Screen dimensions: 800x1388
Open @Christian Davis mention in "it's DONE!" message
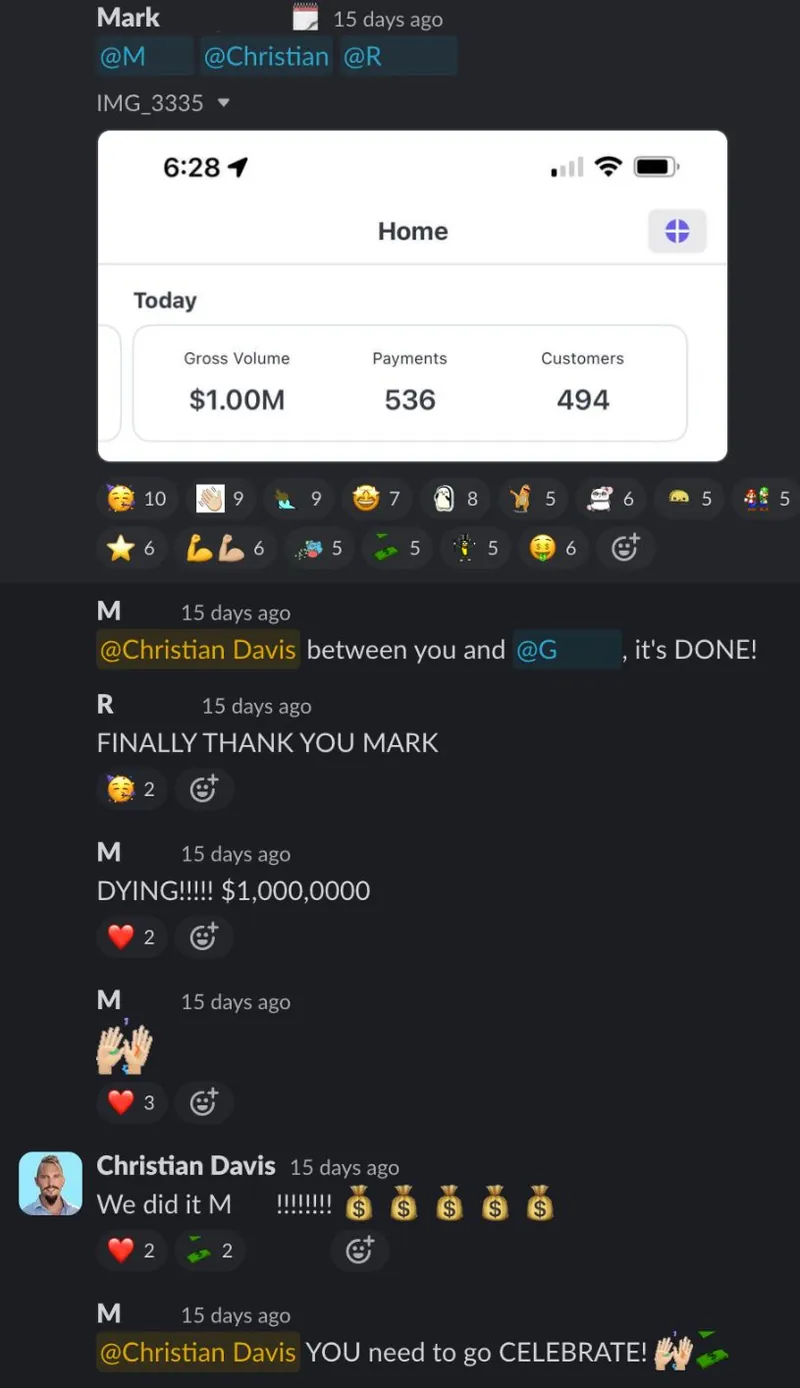[x=198, y=650]
